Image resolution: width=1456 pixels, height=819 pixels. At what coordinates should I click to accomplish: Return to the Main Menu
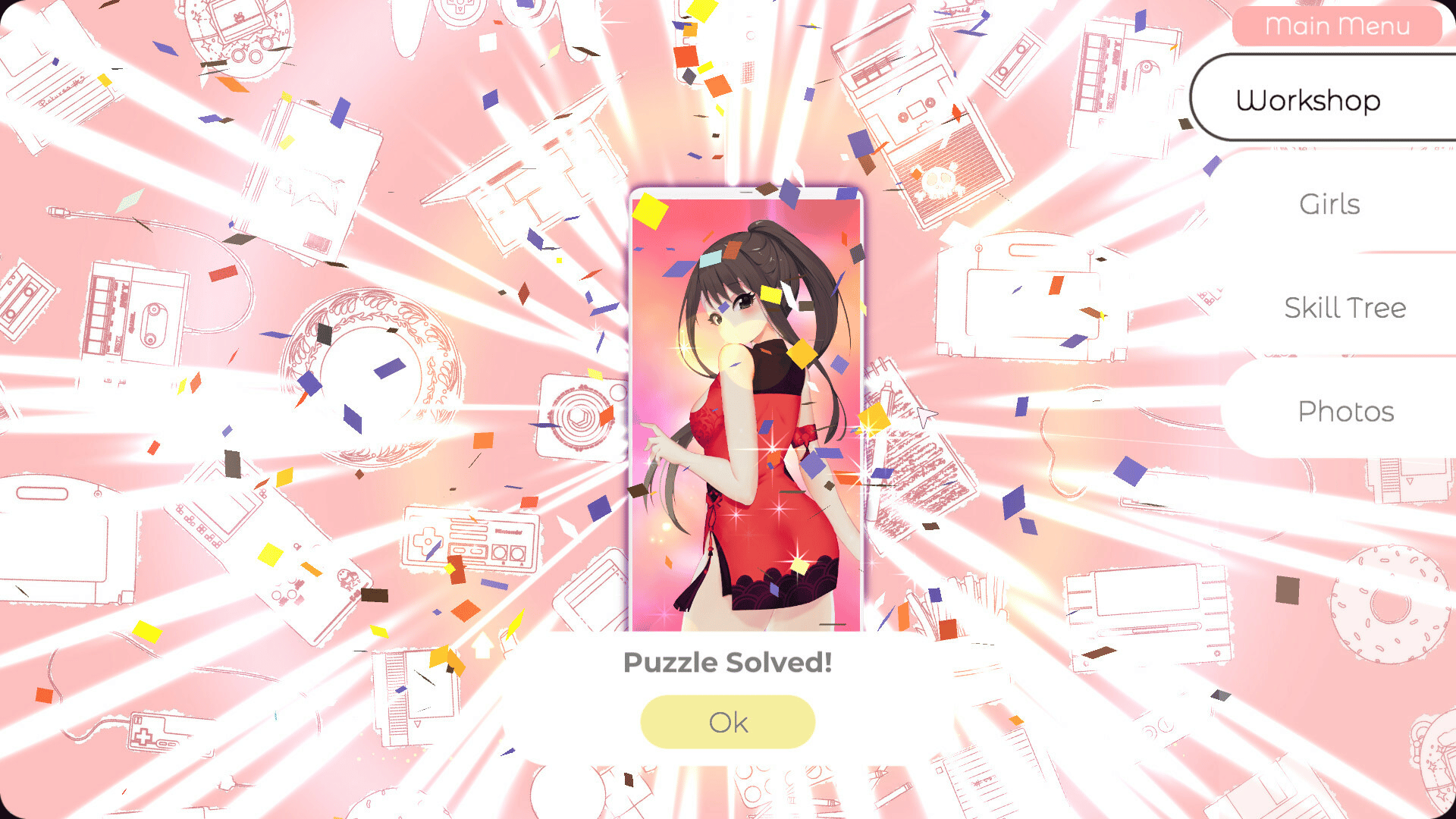tap(1337, 27)
